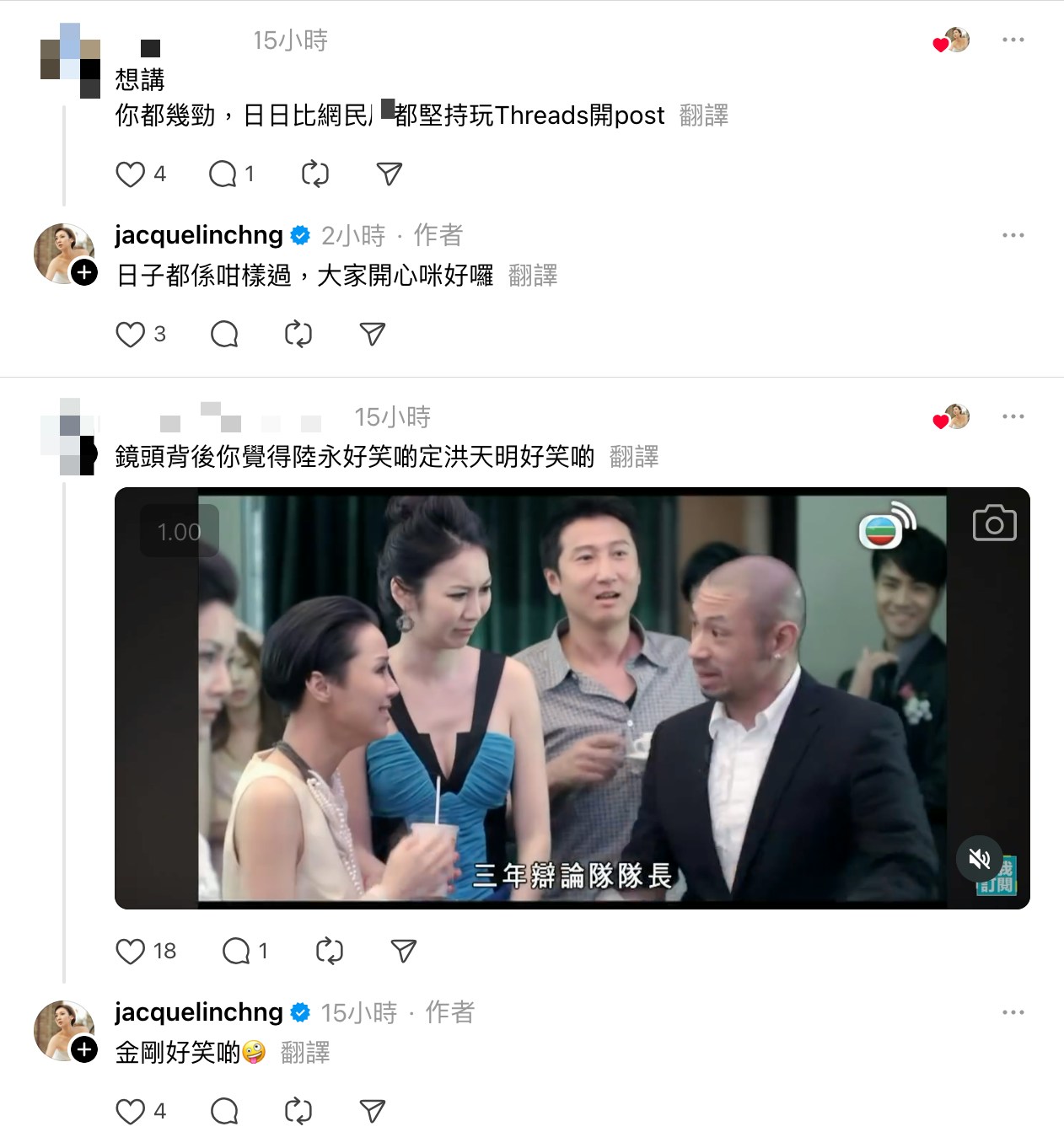Translate jacquelinchng's 日子都係咁樣過 reply
Image resolution: width=1064 pixels, height=1148 pixels.
[533, 276]
